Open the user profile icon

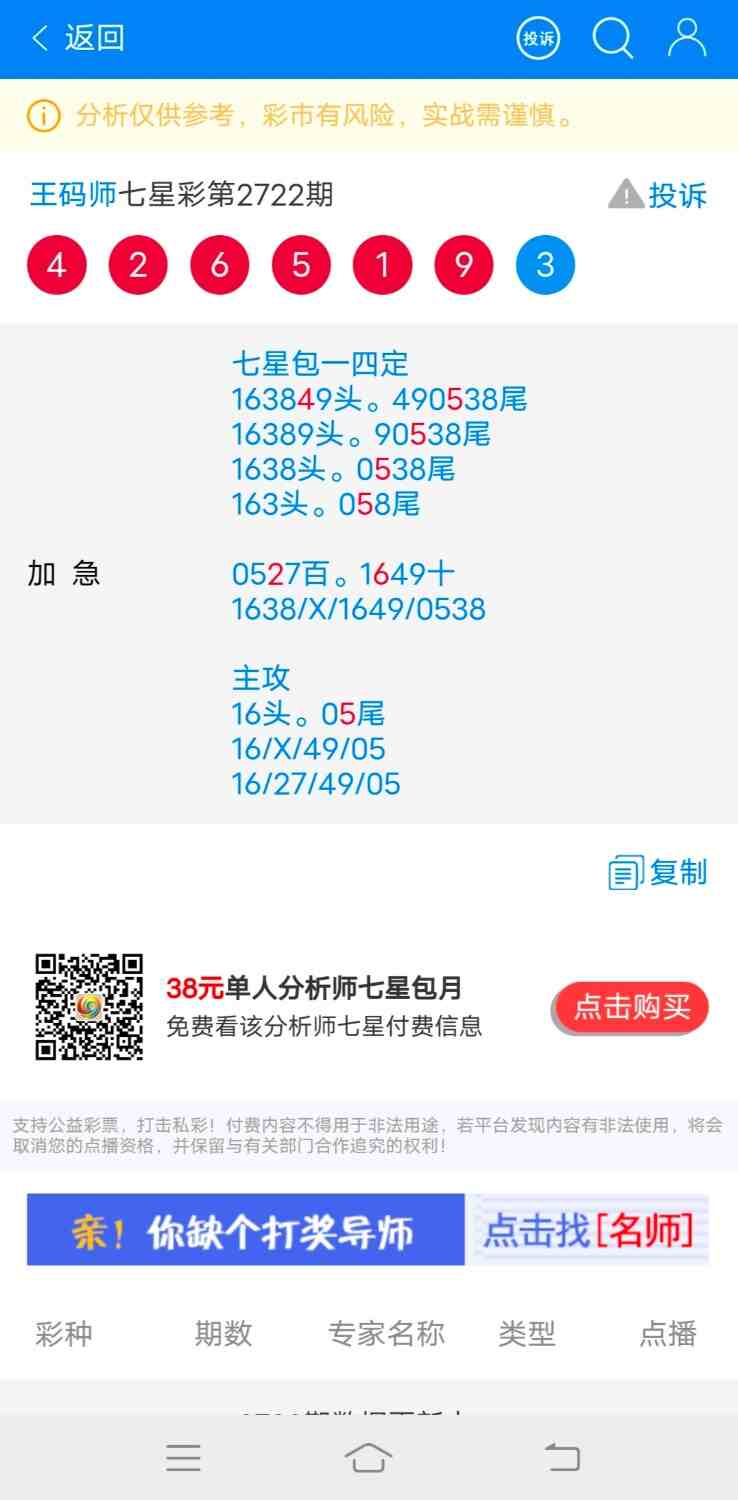[x=687, y=39]
